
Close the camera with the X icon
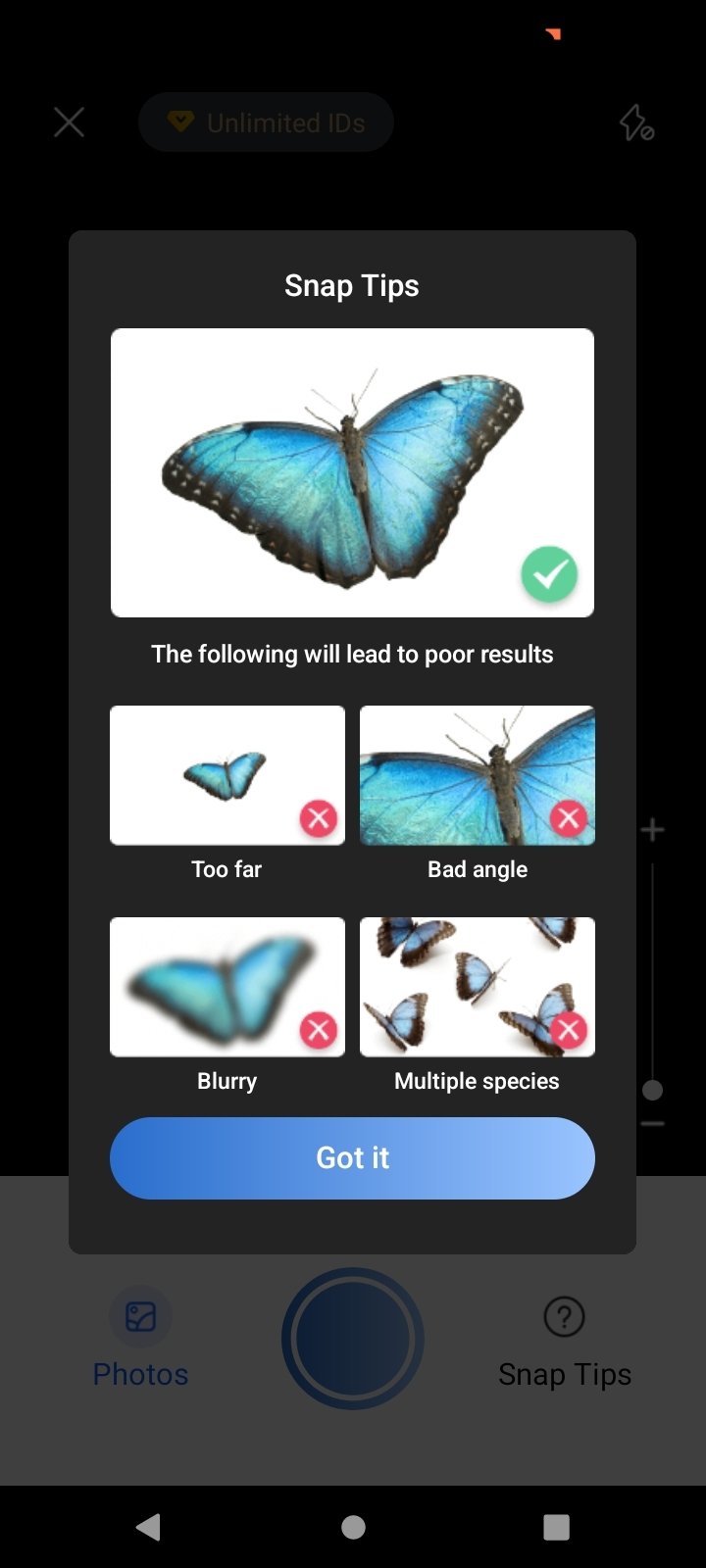[69, 122]
